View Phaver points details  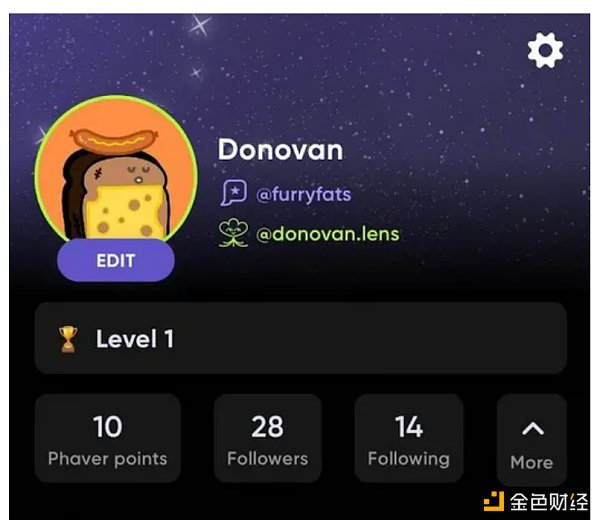(x=108, y=440)
